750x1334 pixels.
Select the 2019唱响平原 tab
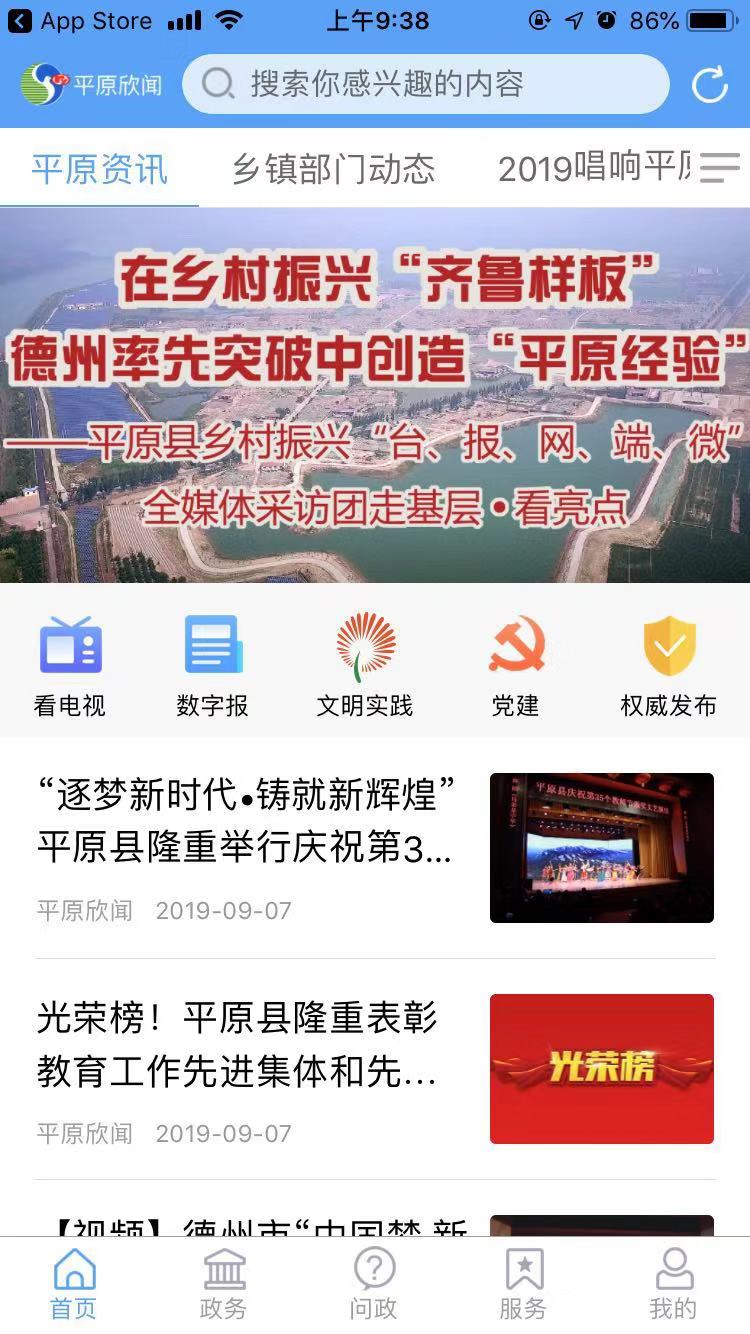point(594,168)
